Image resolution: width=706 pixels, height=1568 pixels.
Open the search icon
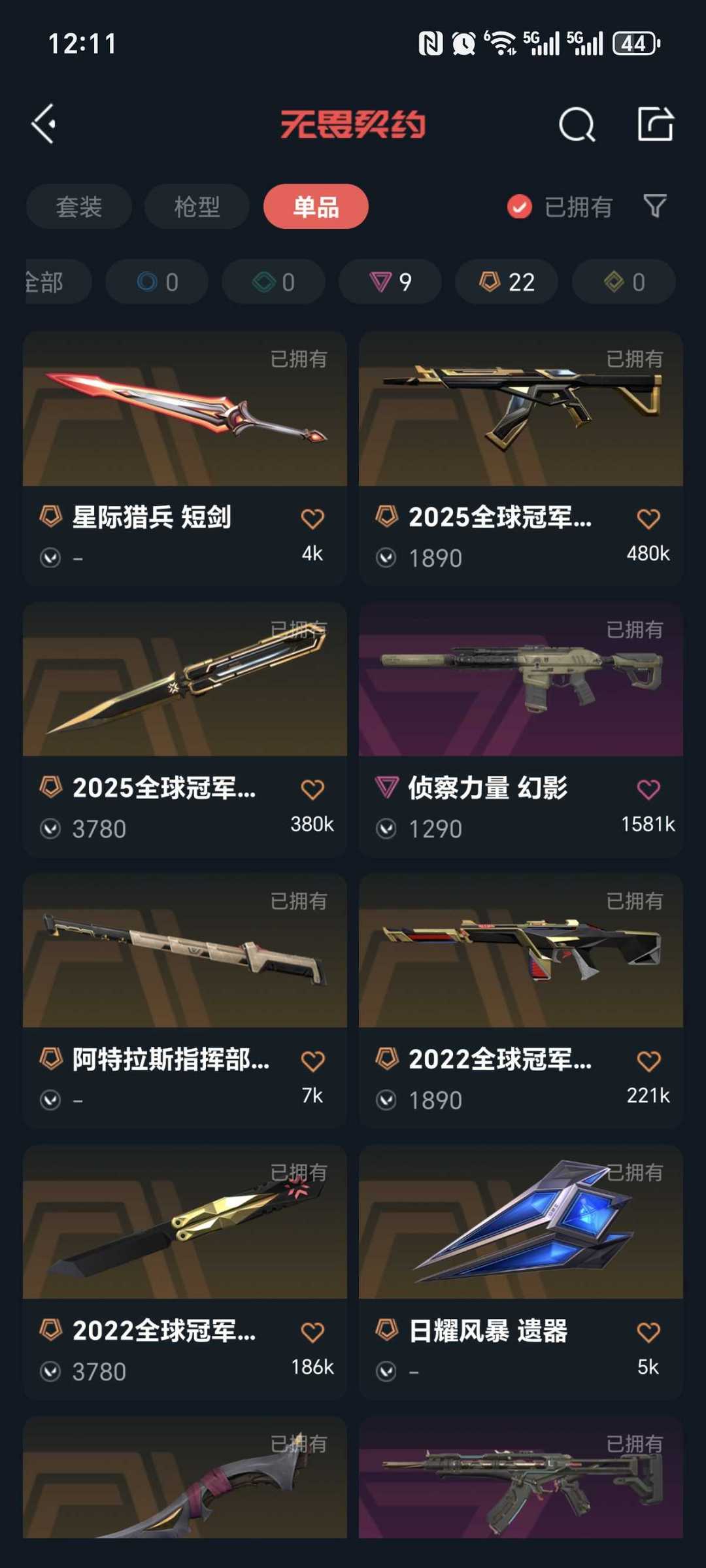[x=577, y=124]
